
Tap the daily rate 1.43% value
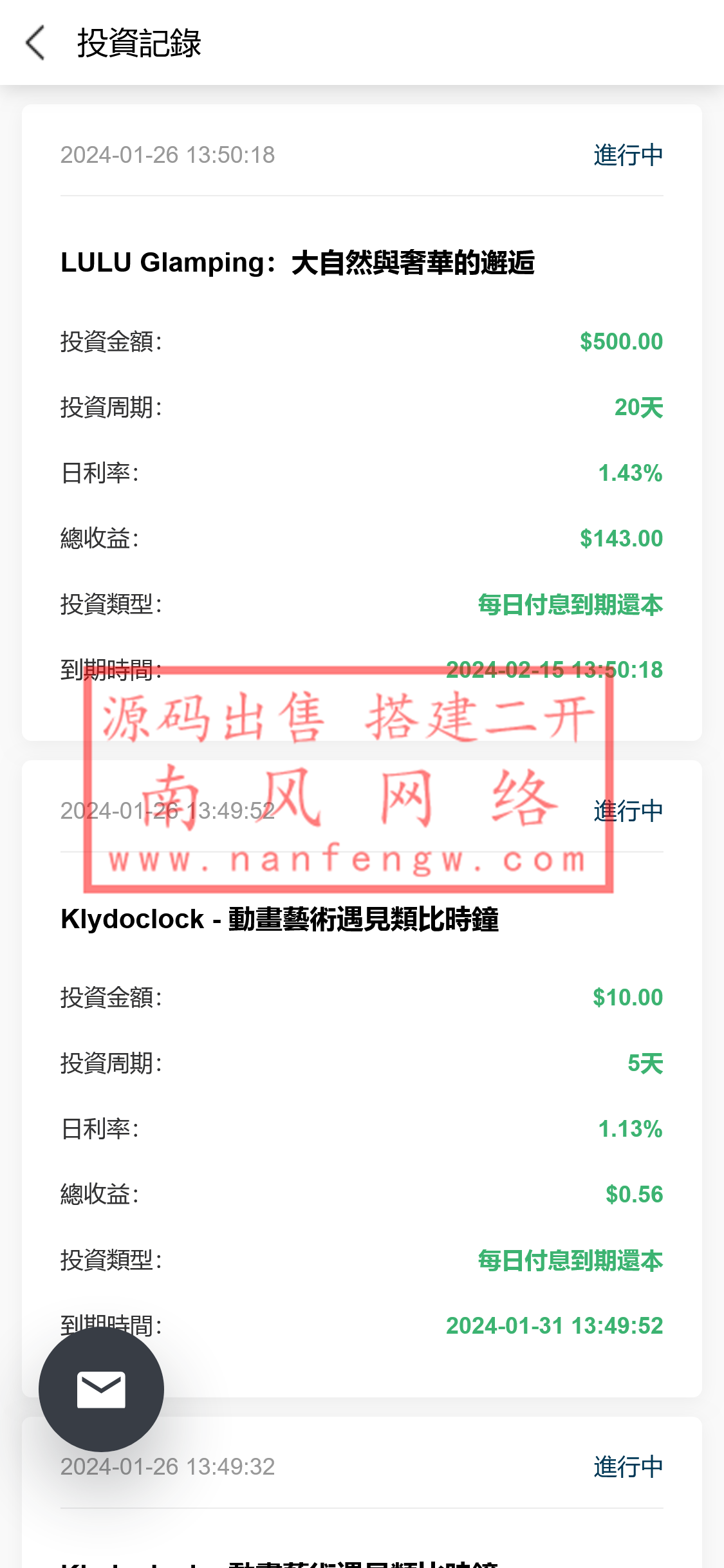630,473
